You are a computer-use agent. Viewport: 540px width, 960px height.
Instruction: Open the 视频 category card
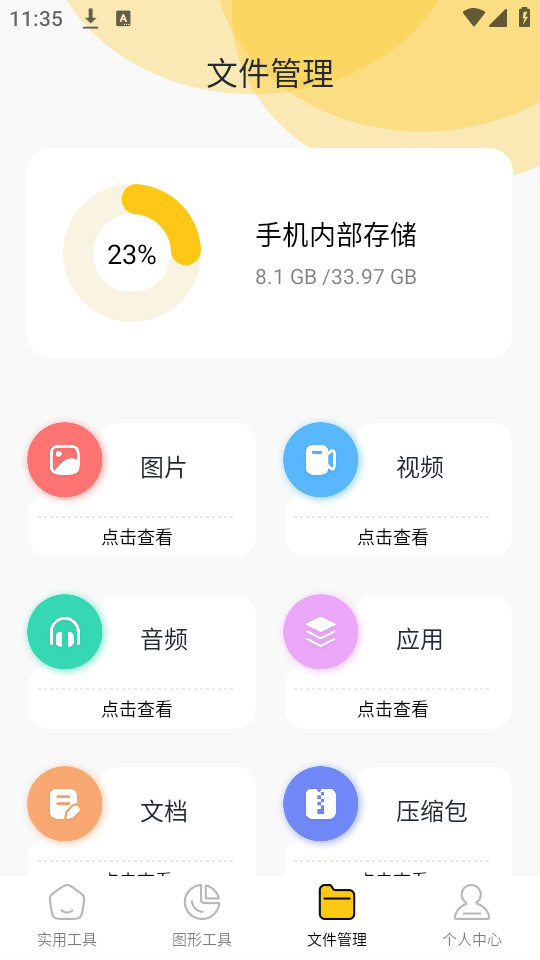pos(397,489)
